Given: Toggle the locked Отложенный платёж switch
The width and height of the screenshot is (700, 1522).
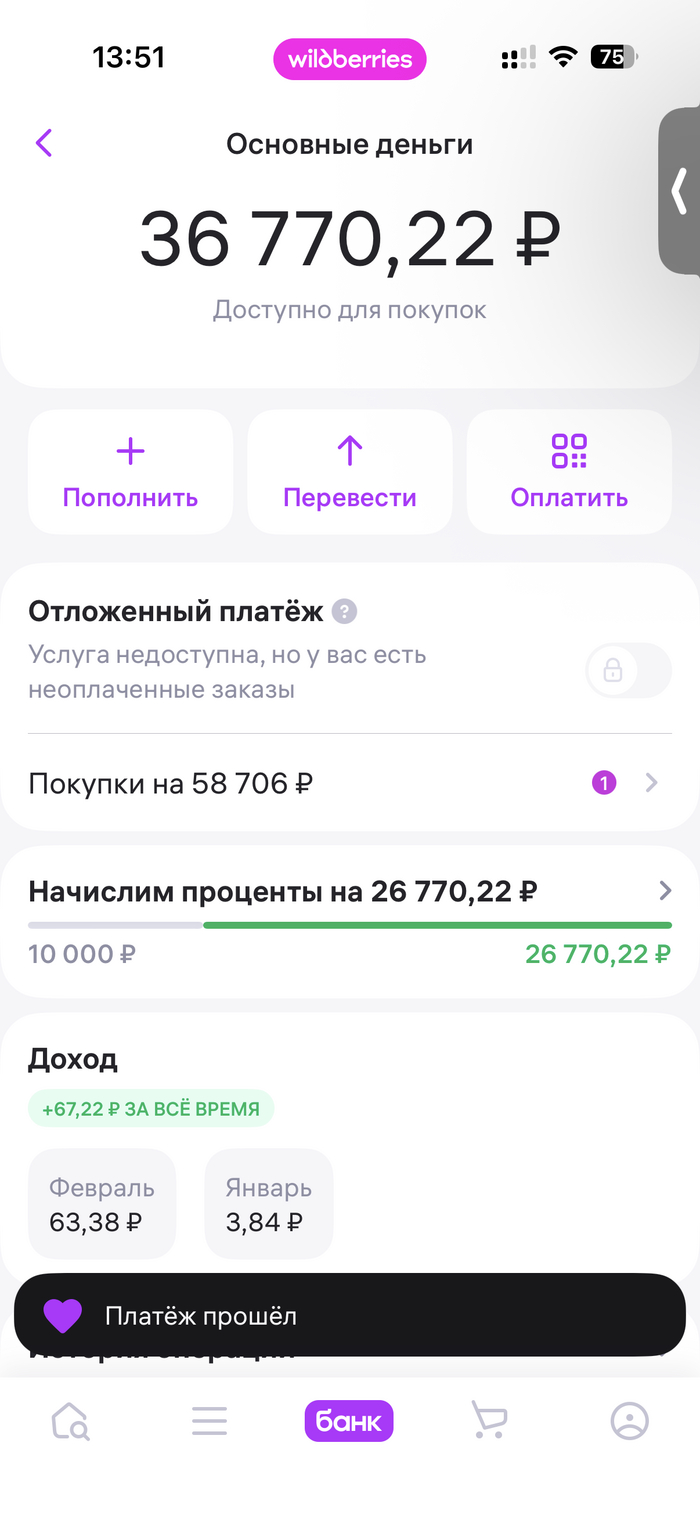Looking at the screenshot, I should point(628,670).
